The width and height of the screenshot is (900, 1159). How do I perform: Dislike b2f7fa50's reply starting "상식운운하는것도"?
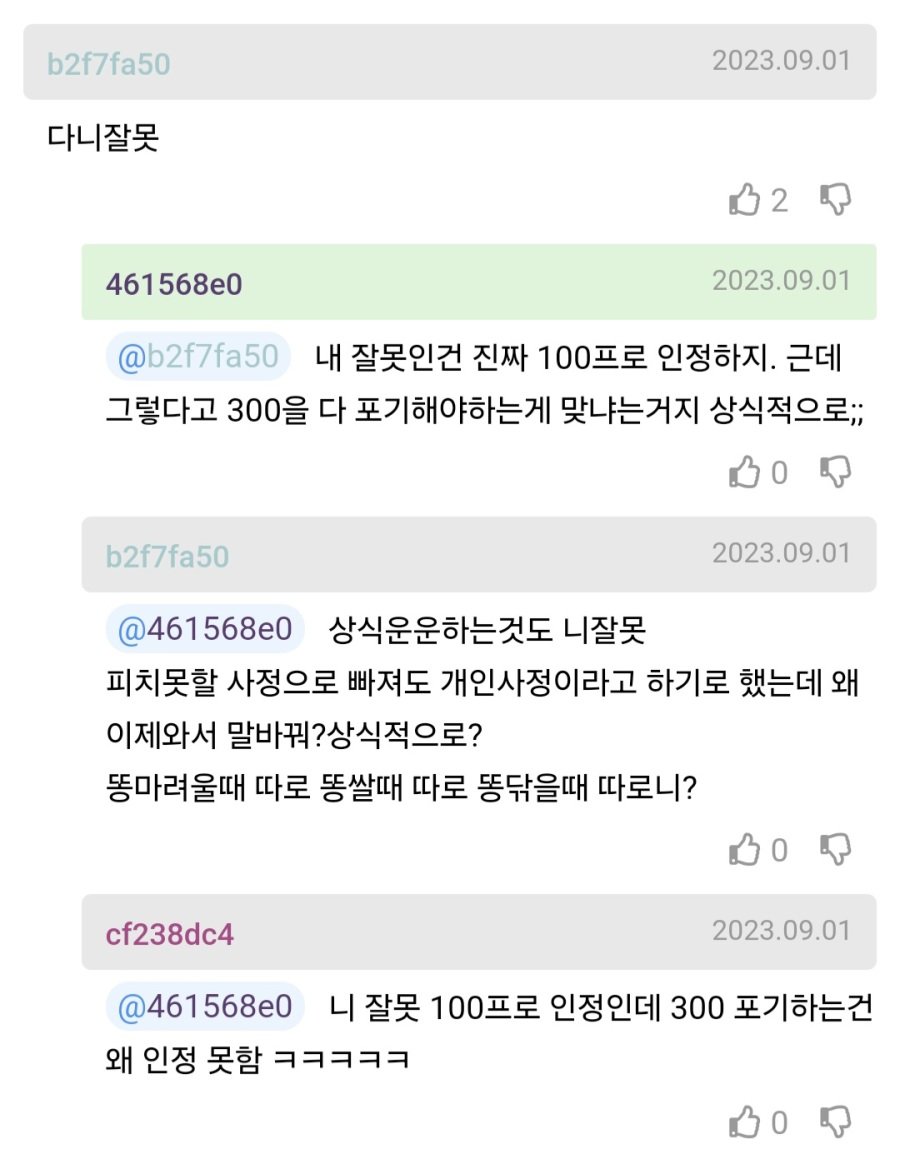836,850
